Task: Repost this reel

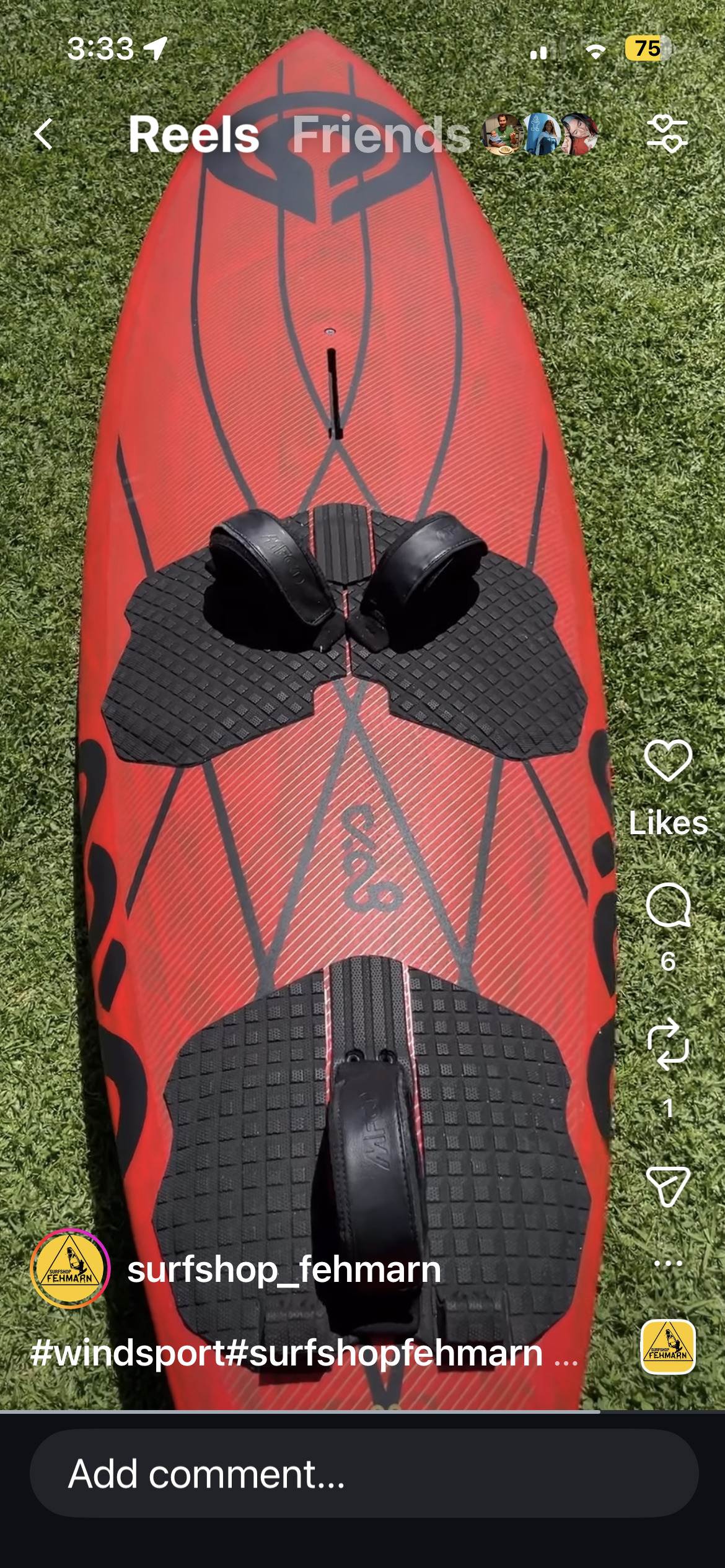Action: (668, 1046)
